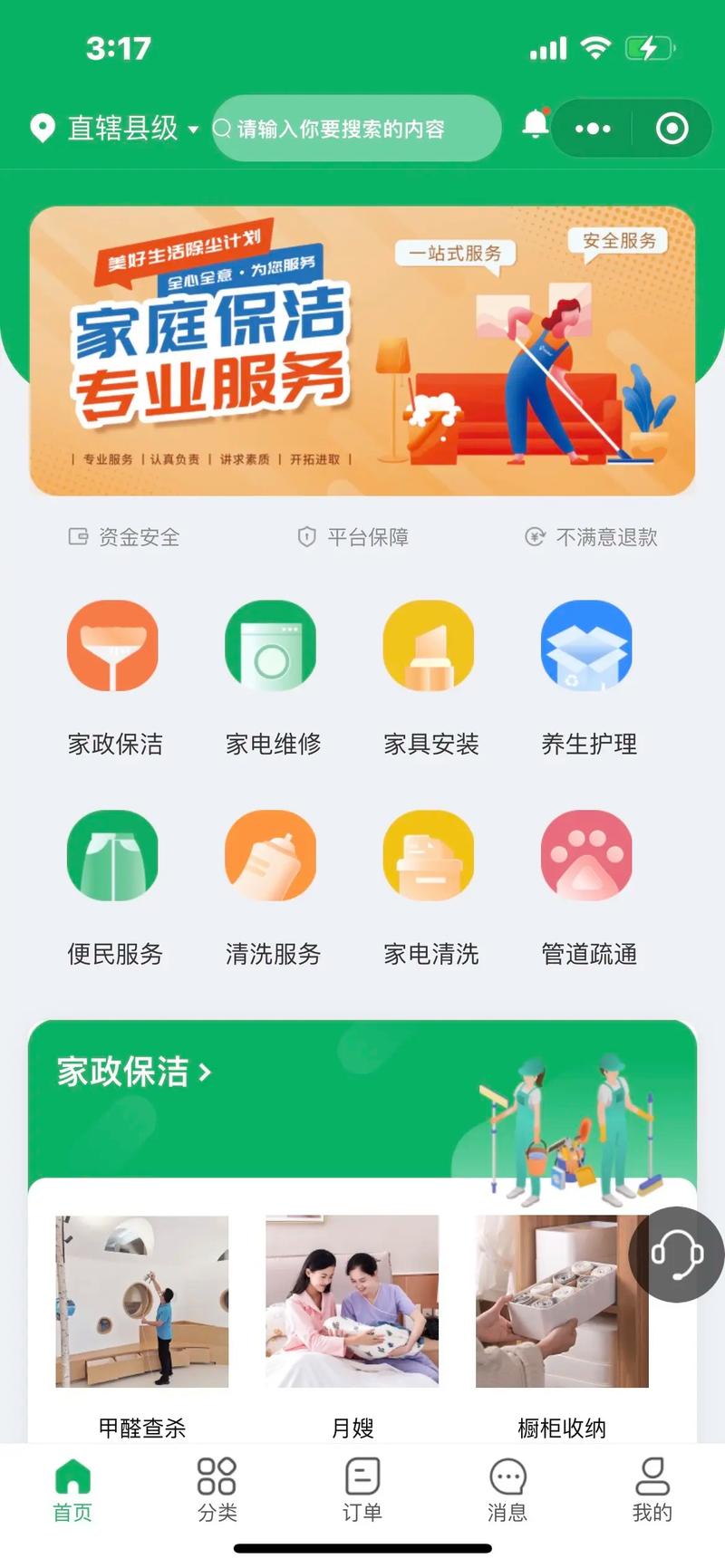Switch to the 订单 tab
This screenshot has height=1568, width=725.
pos(362,1489)
